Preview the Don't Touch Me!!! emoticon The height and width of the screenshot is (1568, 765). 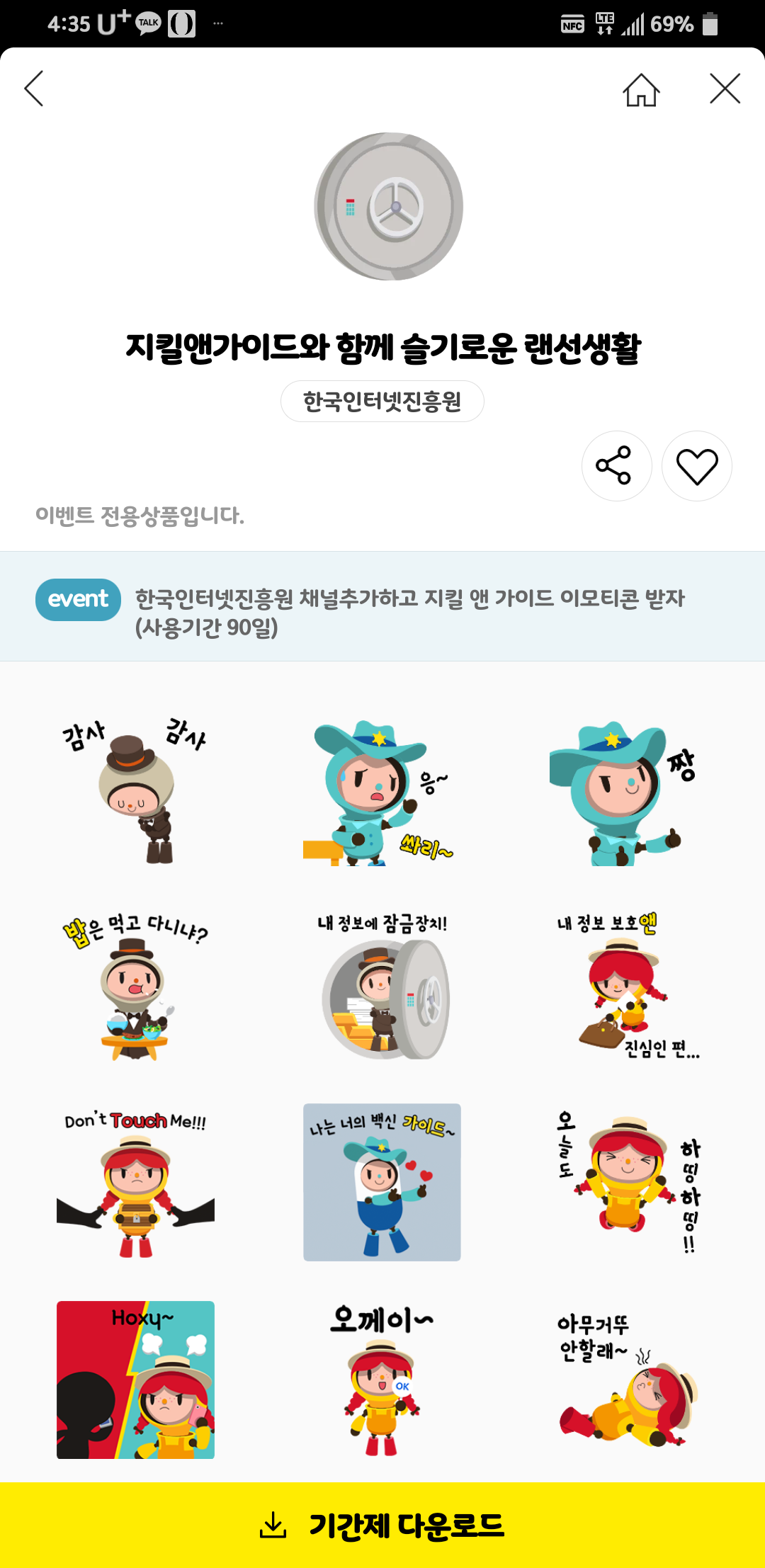(135, 1183)
